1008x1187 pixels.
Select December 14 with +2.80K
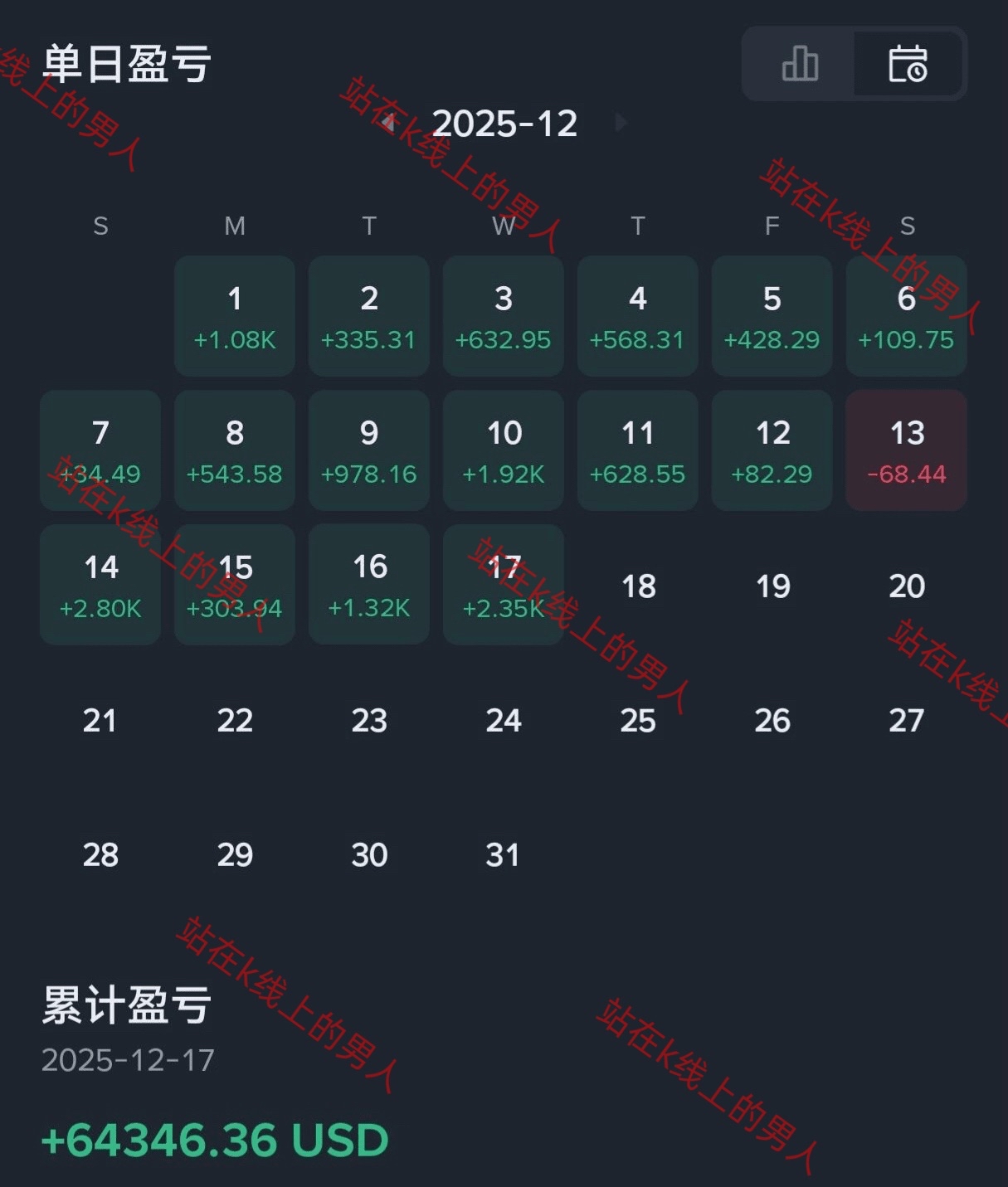coord(100,585)
